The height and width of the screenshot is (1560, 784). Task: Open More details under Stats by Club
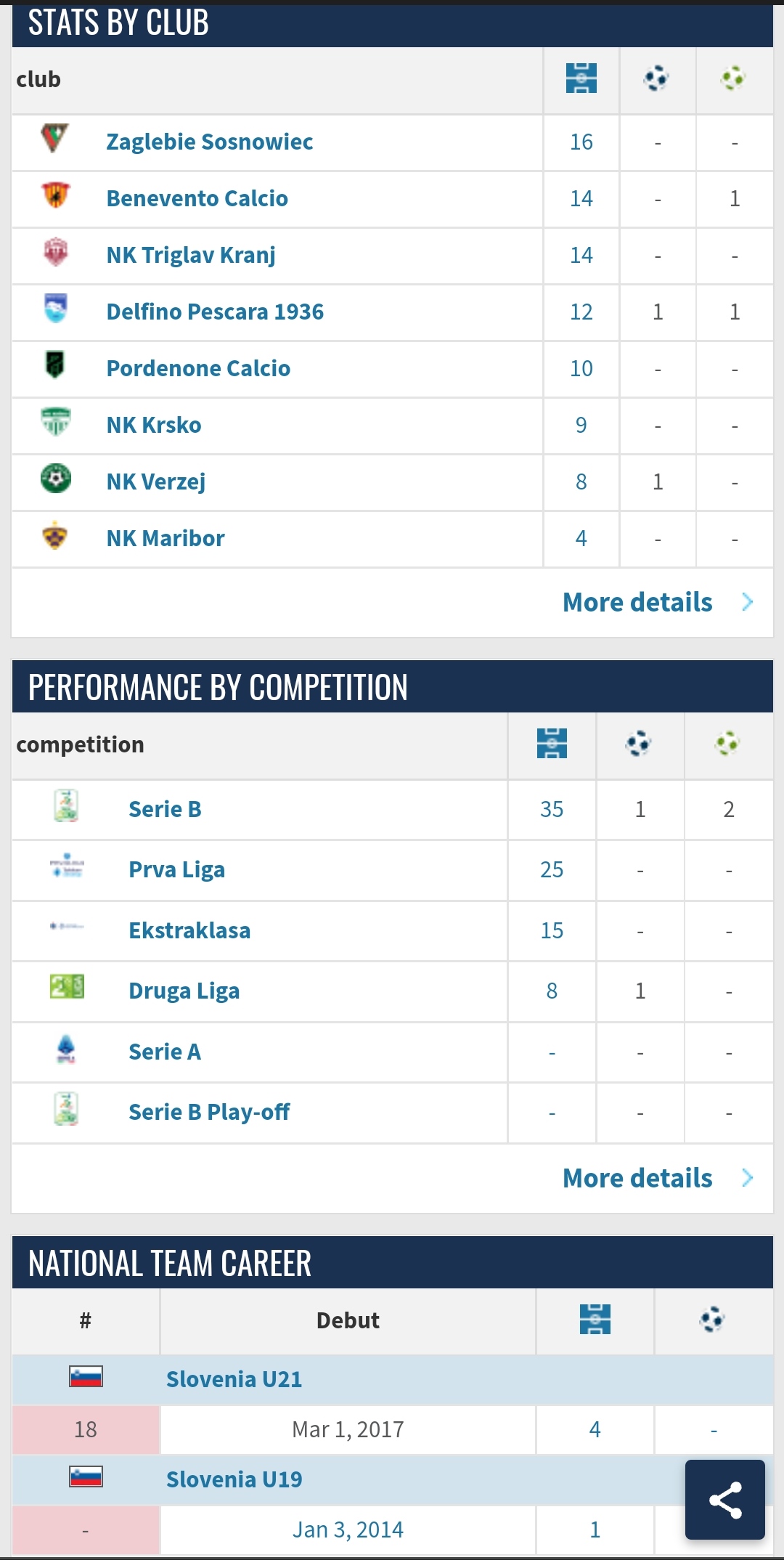[x=658, y=602]
